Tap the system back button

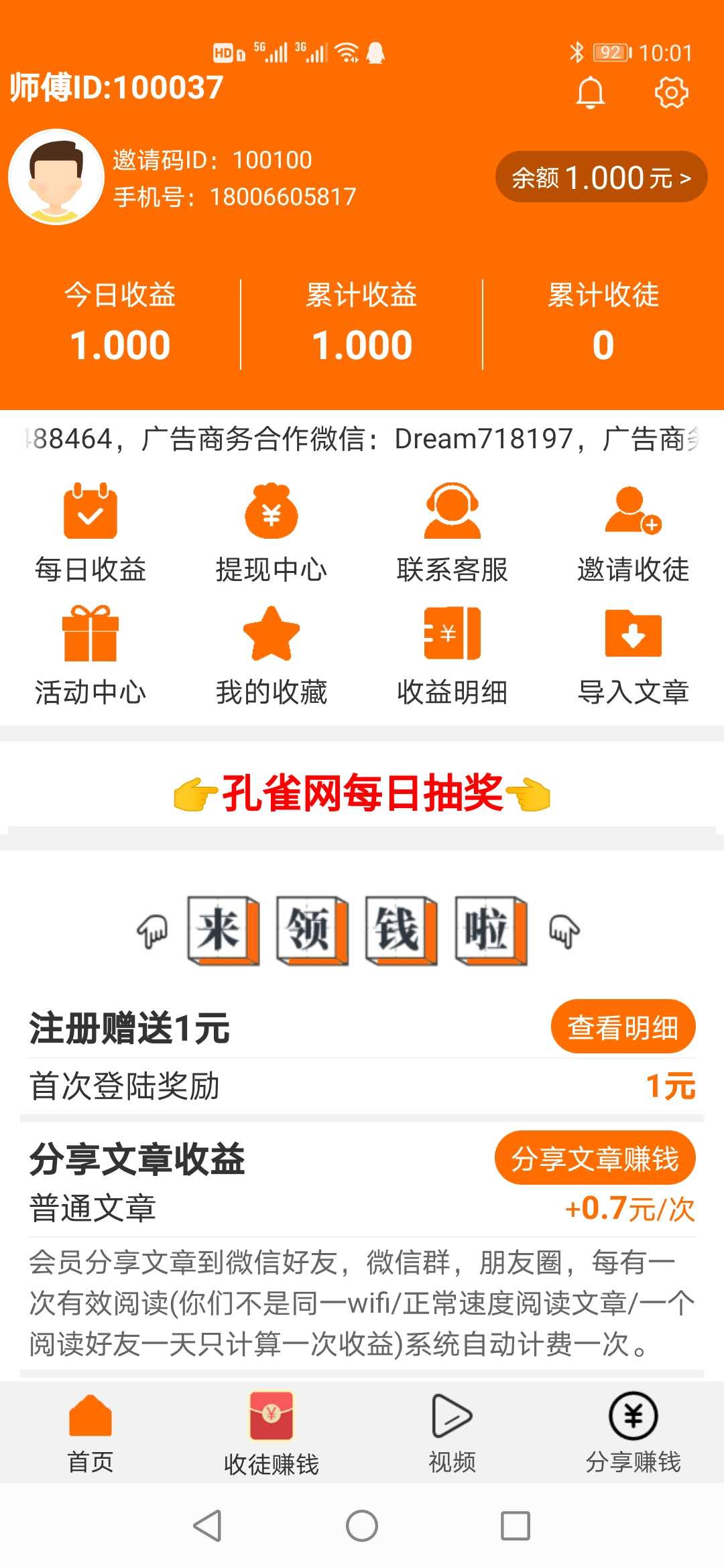(208, 1526)
